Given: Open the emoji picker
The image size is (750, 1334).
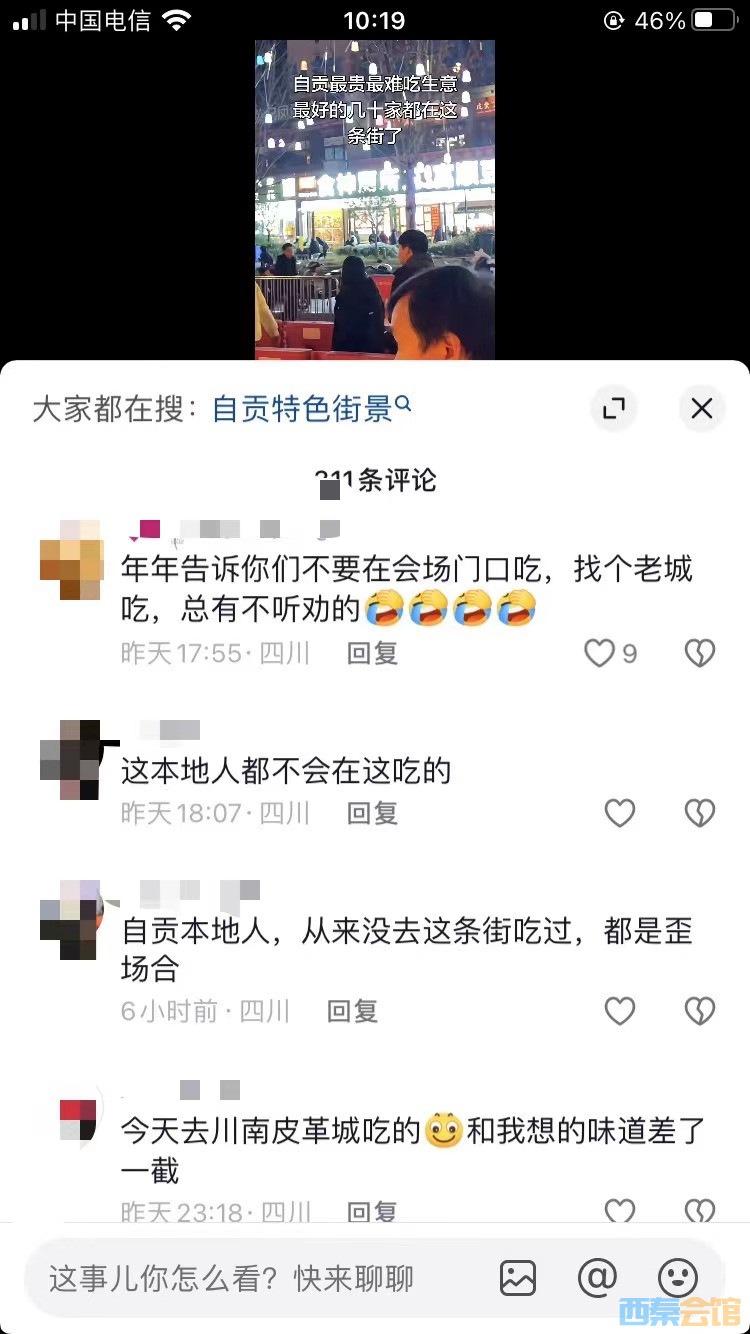Looking at the screenshot, I should 677,1278.
